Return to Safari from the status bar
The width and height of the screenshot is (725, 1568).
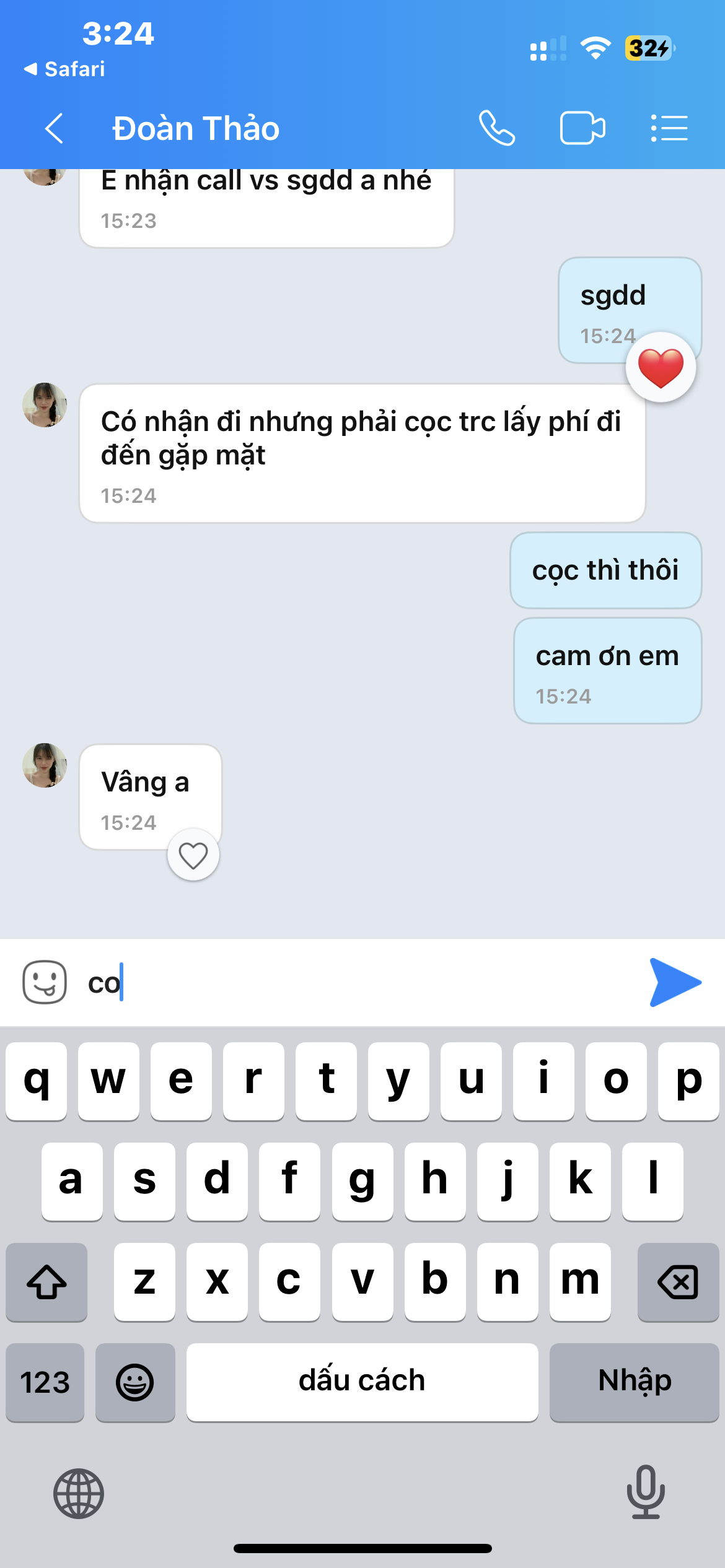point(64,69)
